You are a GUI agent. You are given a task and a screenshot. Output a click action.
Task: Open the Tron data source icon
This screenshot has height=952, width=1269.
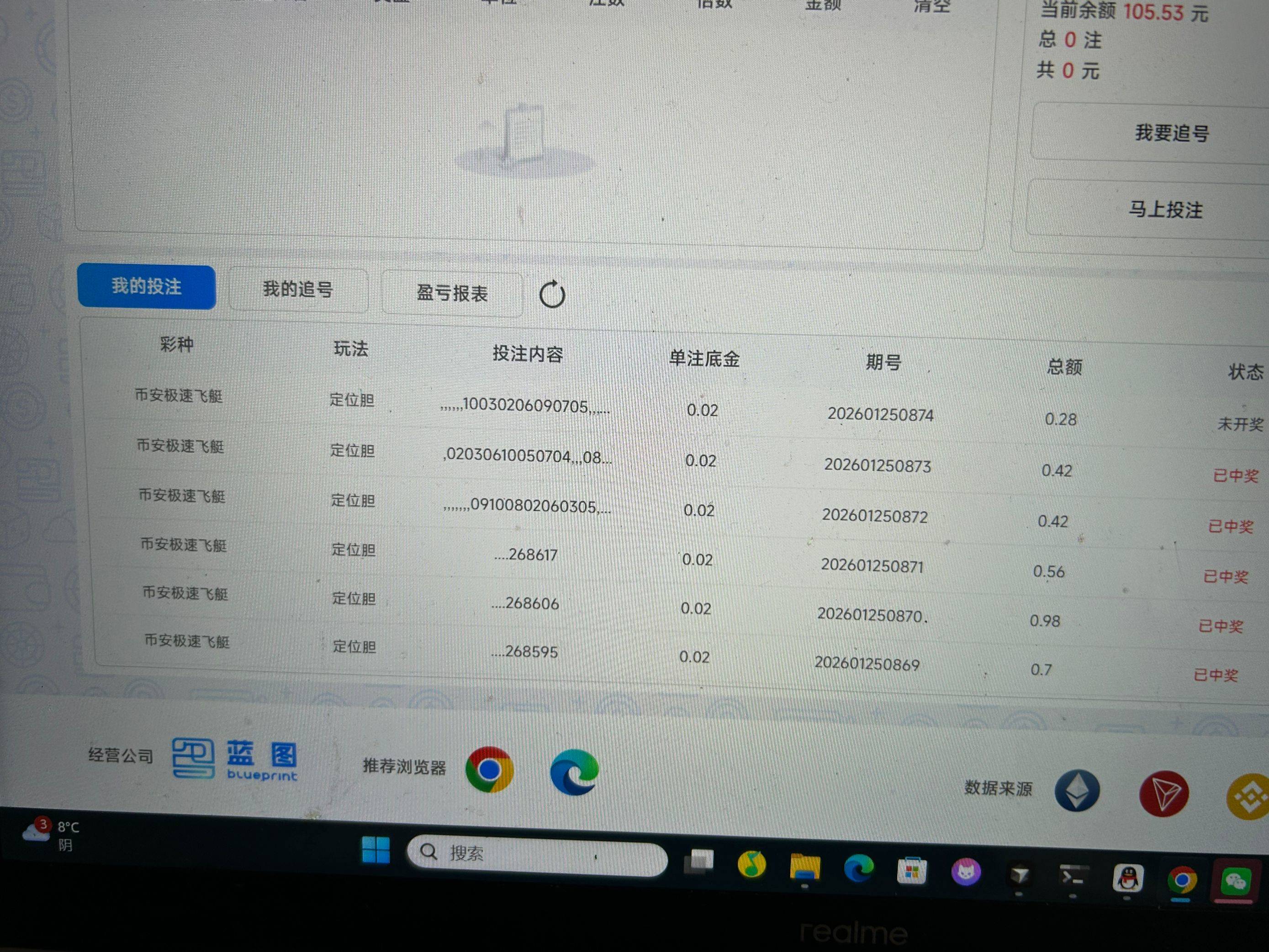(x=1163, y=794)
